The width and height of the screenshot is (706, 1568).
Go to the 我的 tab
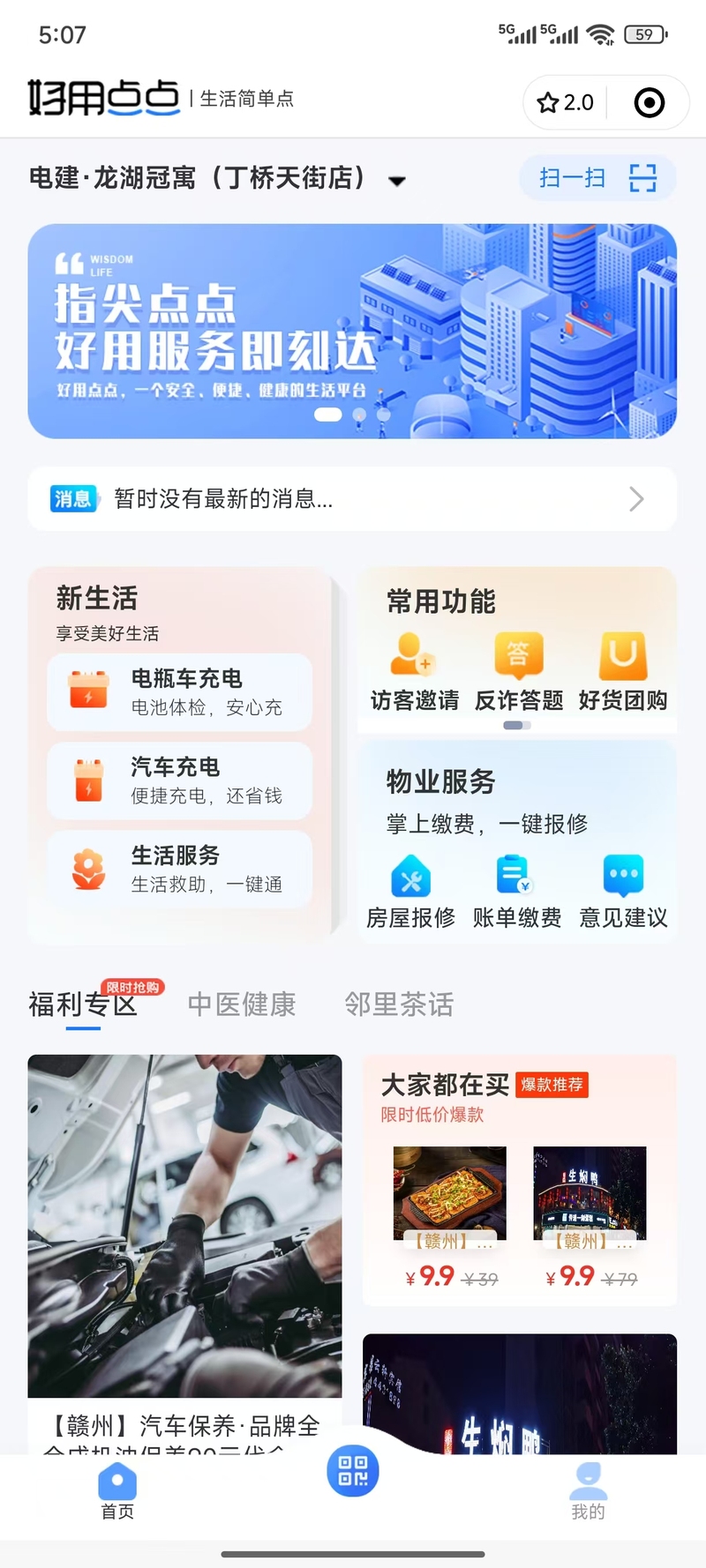[x=588, y=1490]
